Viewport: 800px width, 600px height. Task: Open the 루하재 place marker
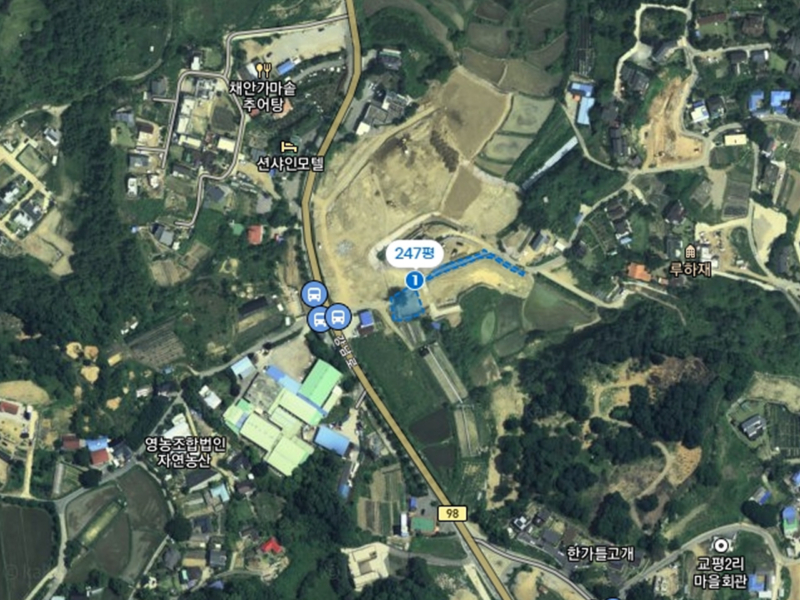[691, 251]
